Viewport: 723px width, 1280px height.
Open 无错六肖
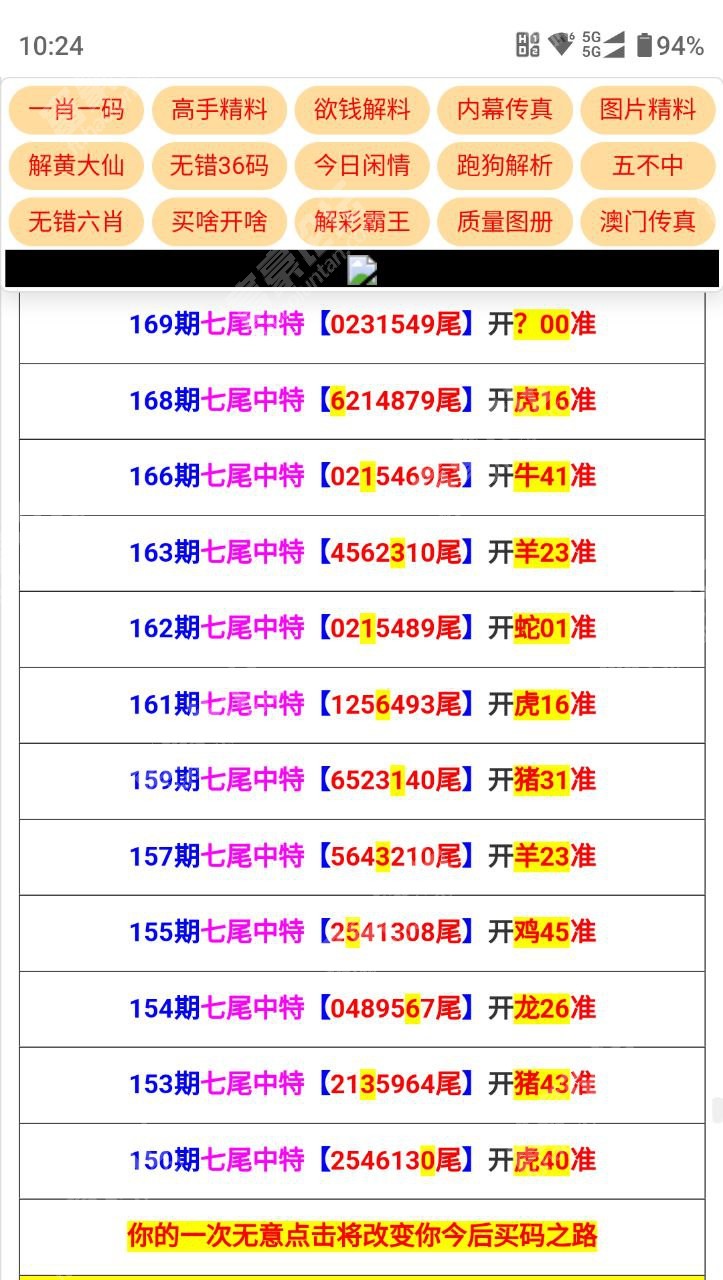click(76, 222)
